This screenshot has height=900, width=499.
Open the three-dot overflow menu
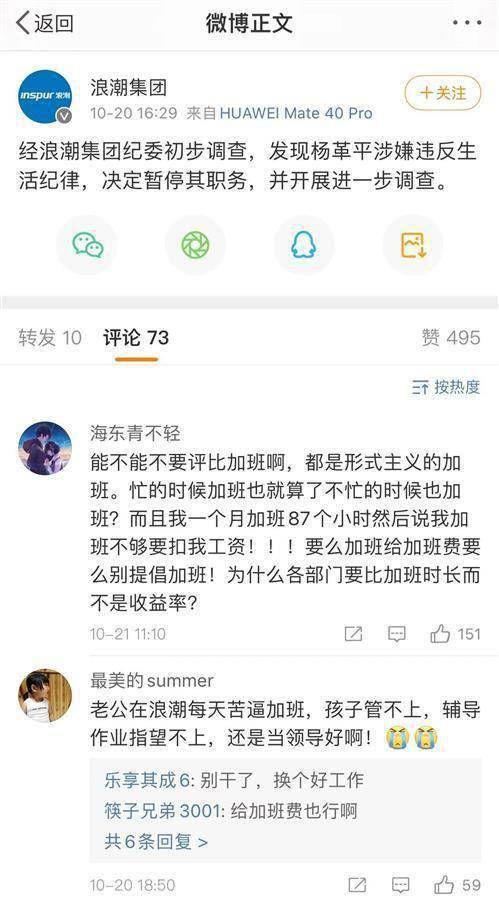(x=466, y=23)
